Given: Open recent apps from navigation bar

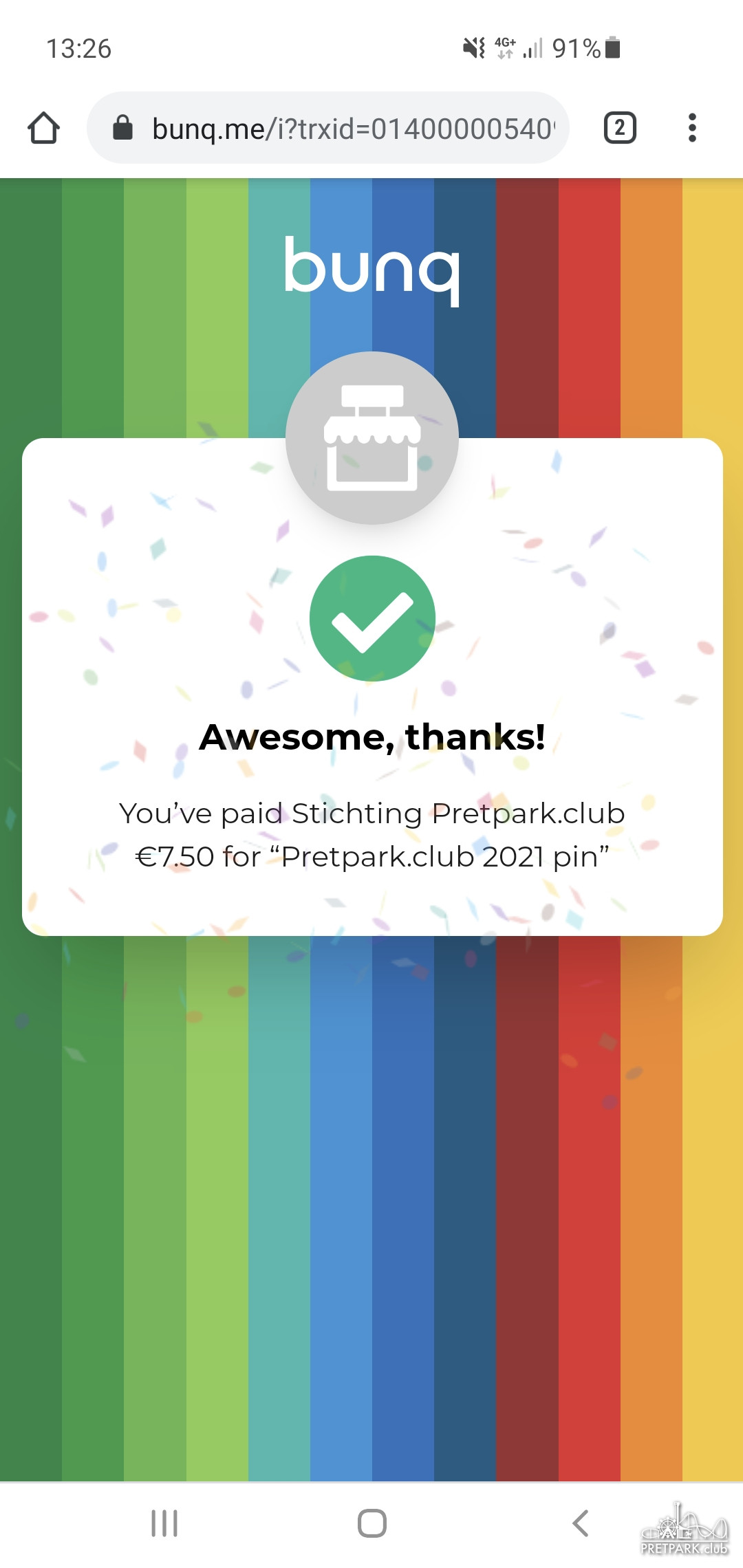Looking at the screenshot, I should [164, 1523].
